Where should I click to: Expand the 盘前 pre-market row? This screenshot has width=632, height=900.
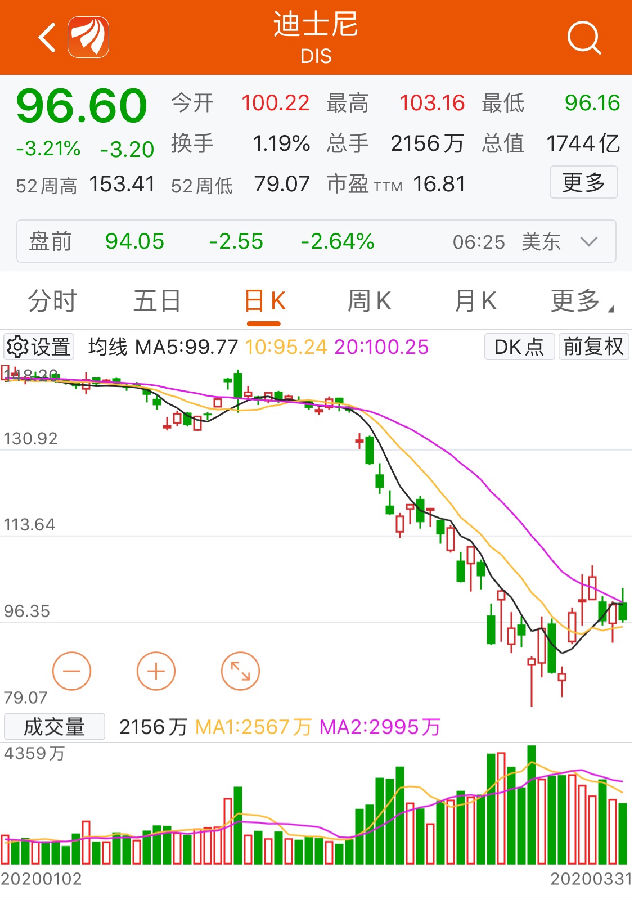[589, 241]
